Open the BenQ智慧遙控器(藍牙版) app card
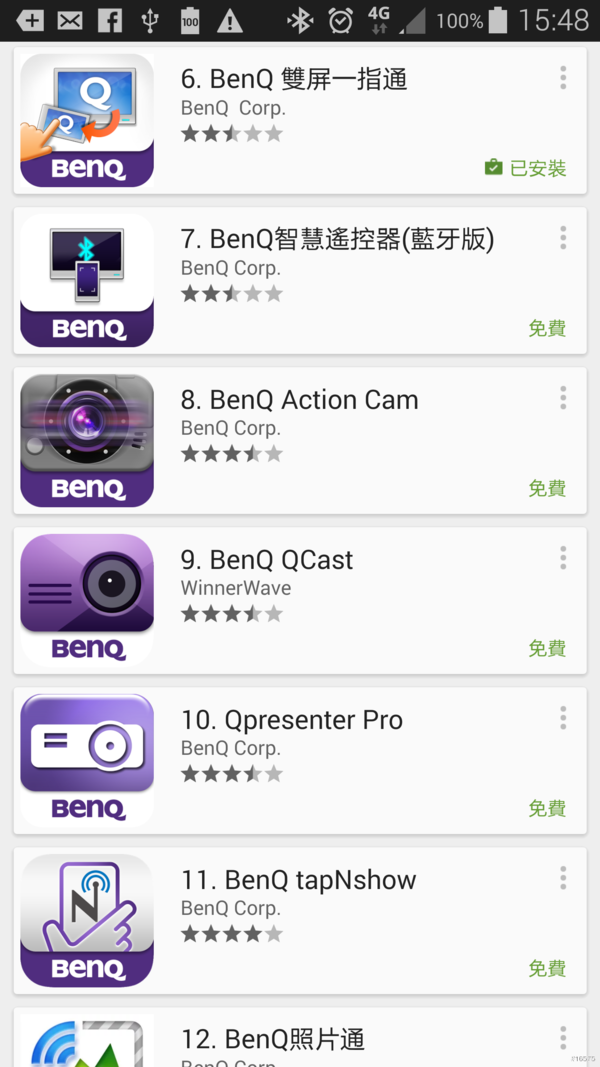 (300, 280)
